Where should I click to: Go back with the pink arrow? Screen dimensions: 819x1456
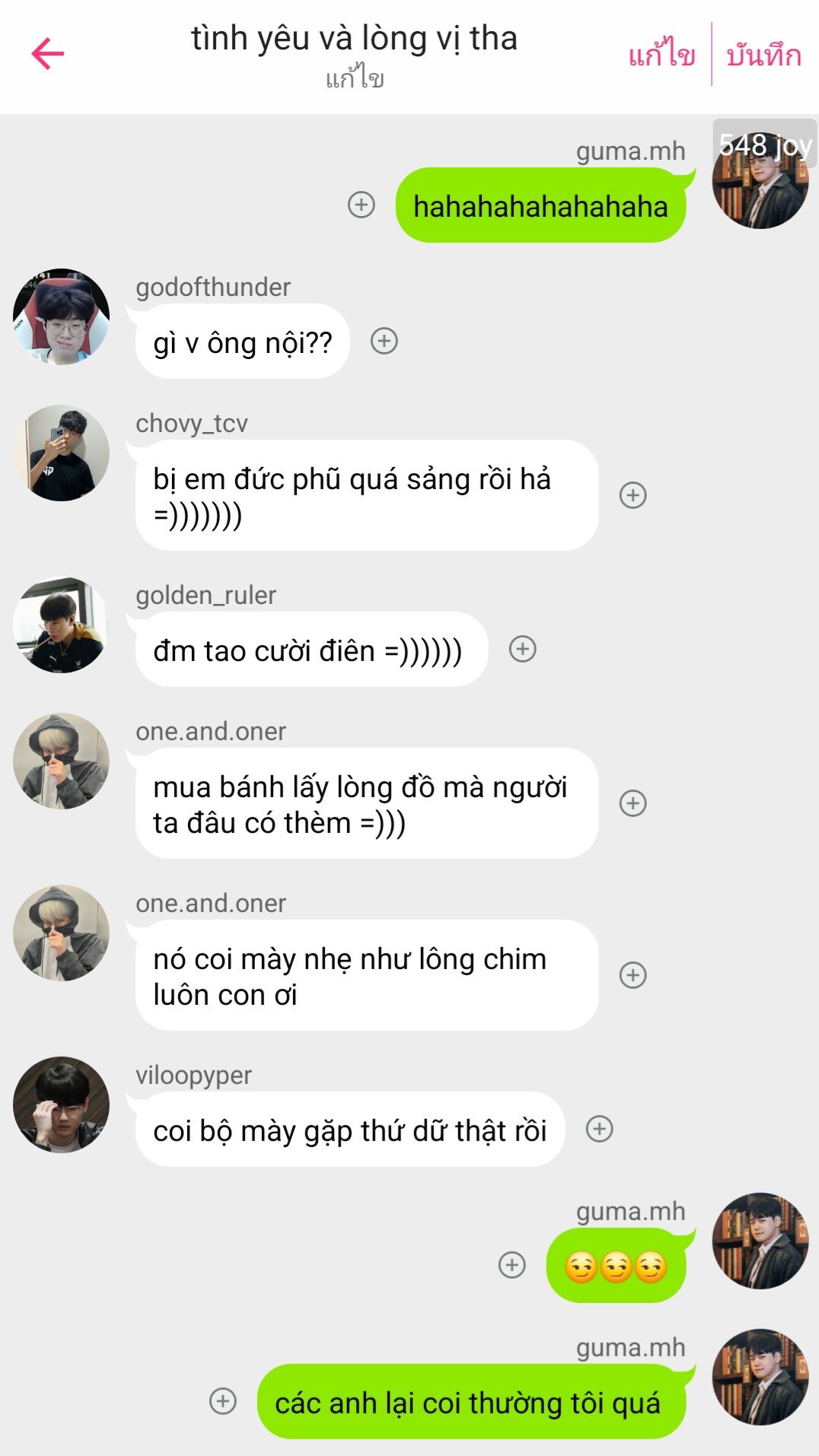pyautogui.click(x=48, y=54)
